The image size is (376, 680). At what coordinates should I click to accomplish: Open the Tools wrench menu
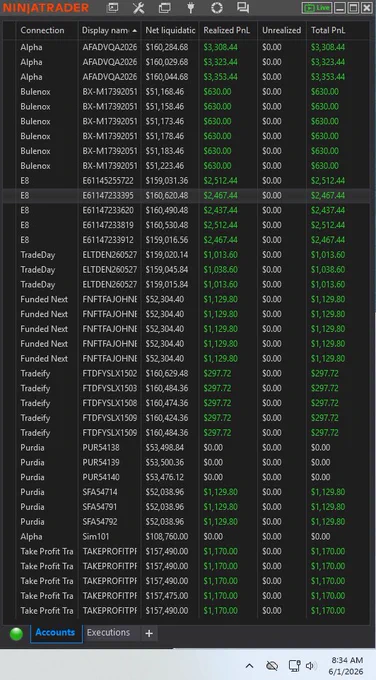[138, 7]
